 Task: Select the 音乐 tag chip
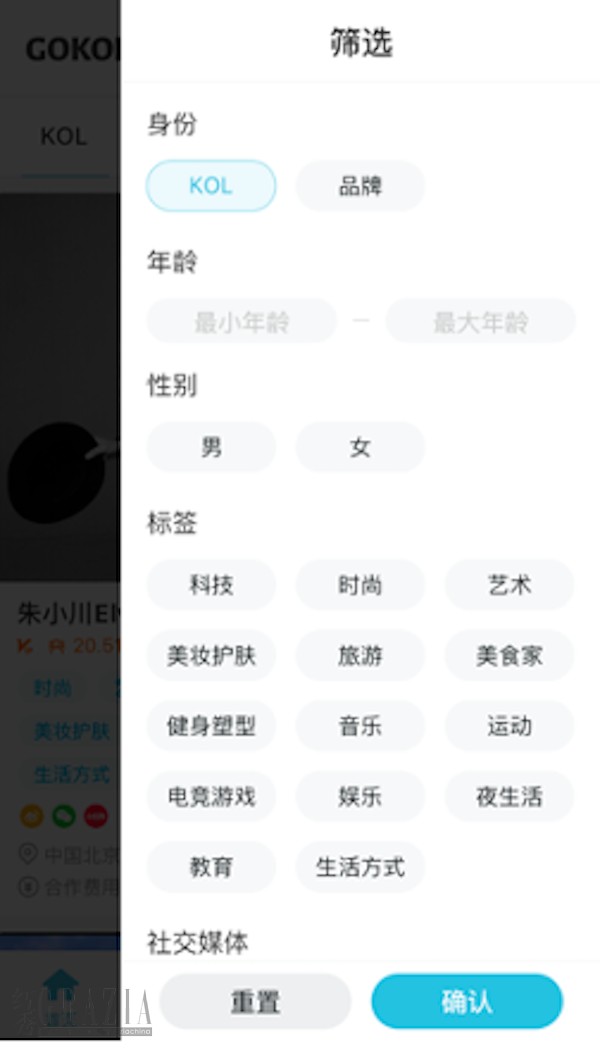pyautogui.click(x=360, y=726)
